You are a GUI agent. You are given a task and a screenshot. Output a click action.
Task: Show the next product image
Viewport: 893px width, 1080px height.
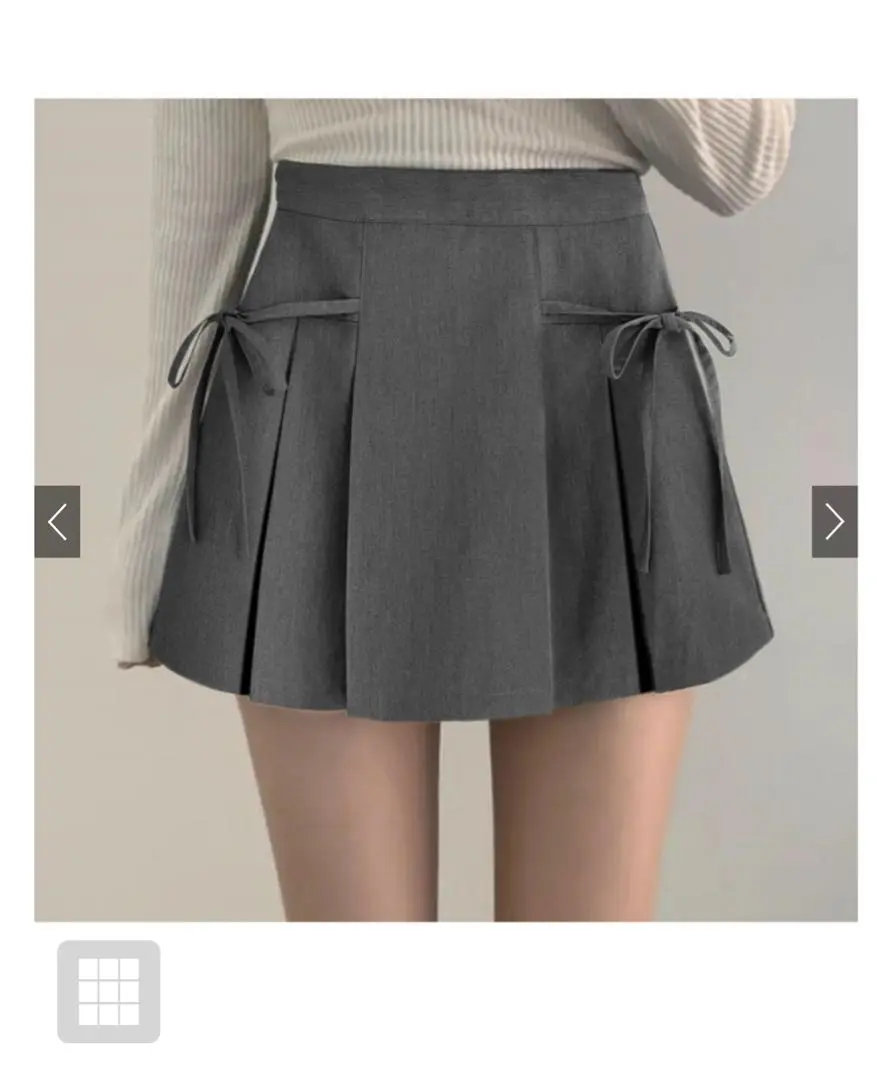[834, 521]
